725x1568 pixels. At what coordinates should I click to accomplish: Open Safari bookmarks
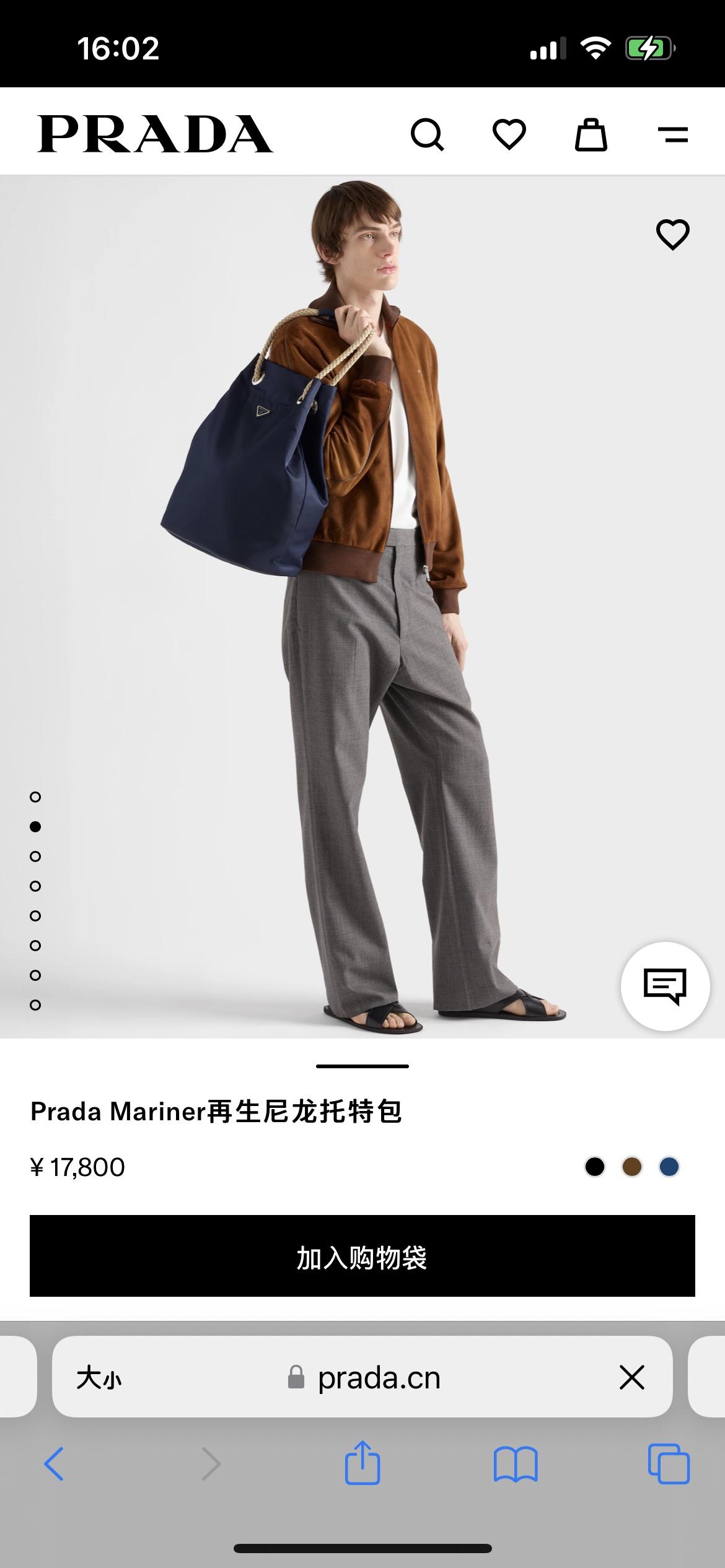pos(516,1464)
